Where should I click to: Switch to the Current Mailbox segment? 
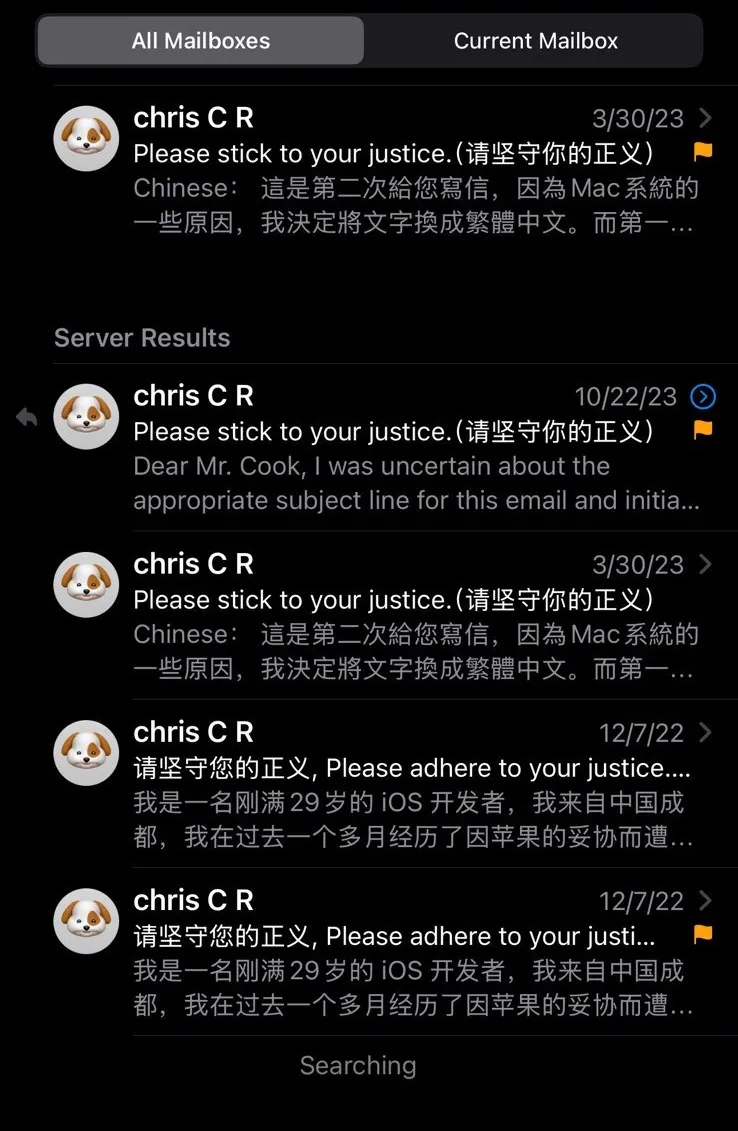point(535,41)
